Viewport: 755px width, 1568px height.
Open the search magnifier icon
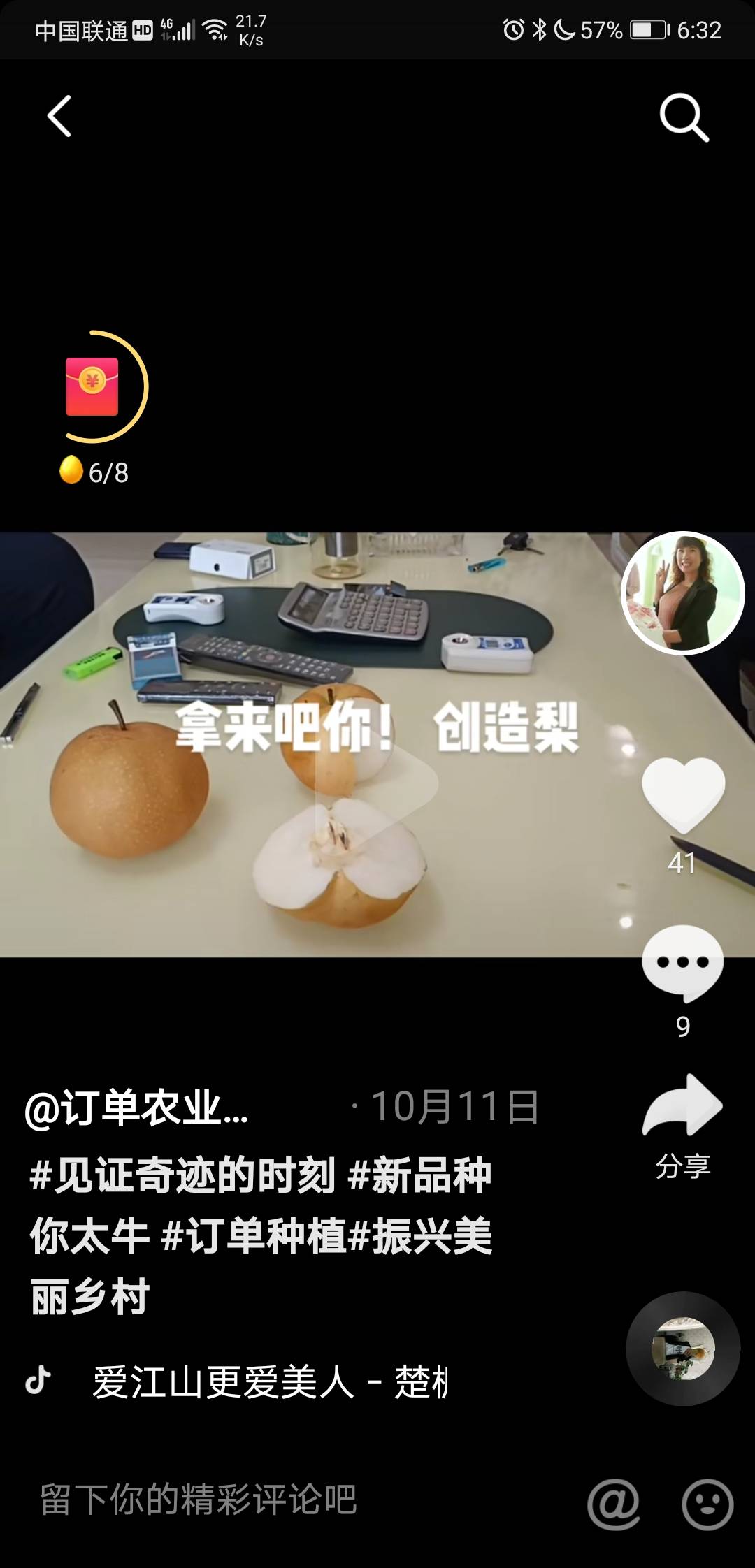[x=684, y=117]
